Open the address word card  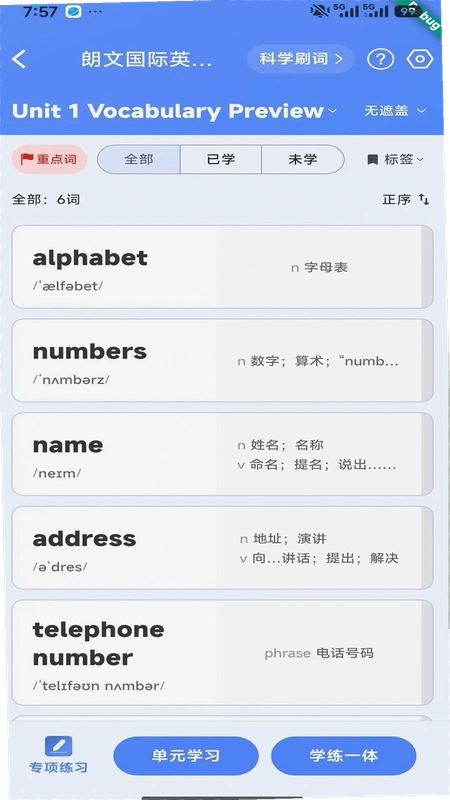(222, 548)
